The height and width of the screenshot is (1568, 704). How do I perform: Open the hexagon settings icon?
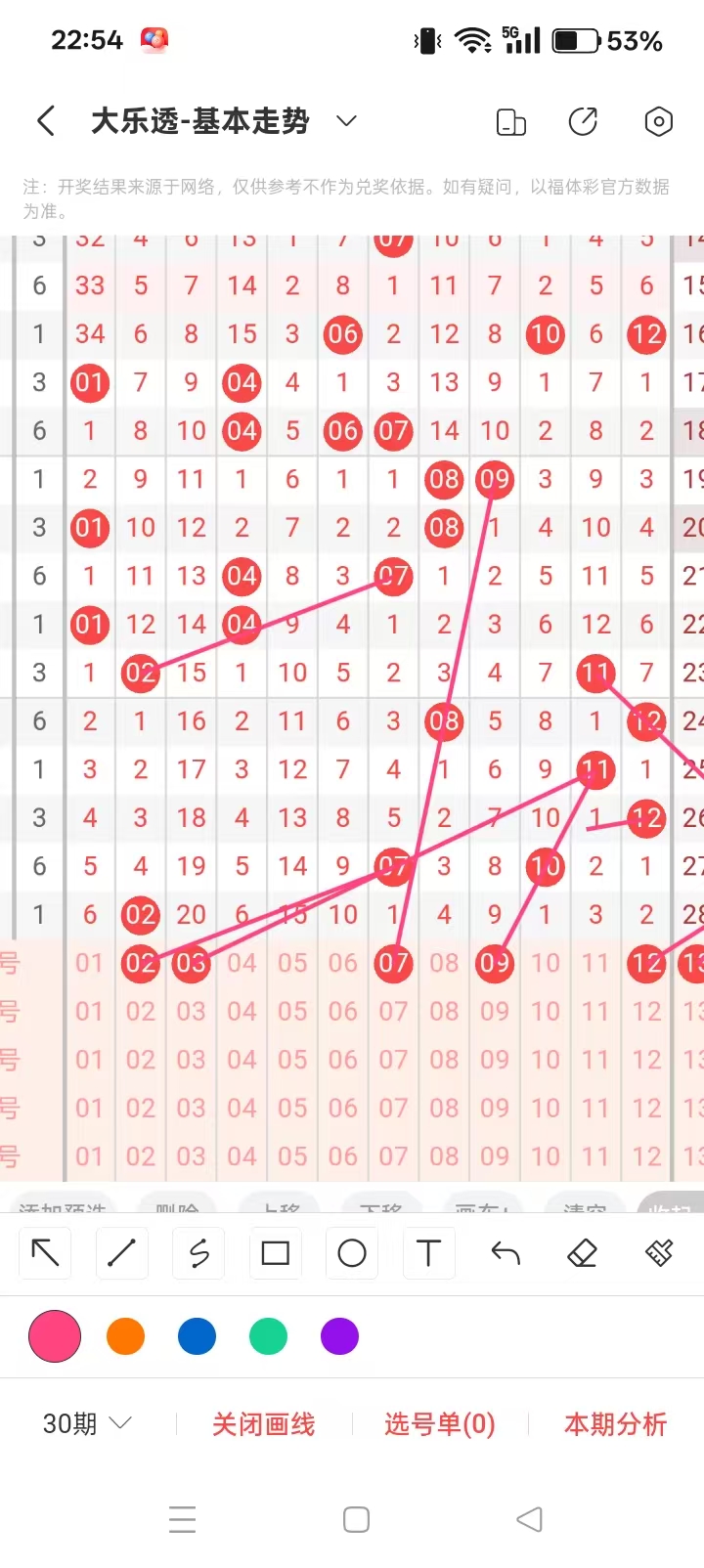[x=658, y=122]
